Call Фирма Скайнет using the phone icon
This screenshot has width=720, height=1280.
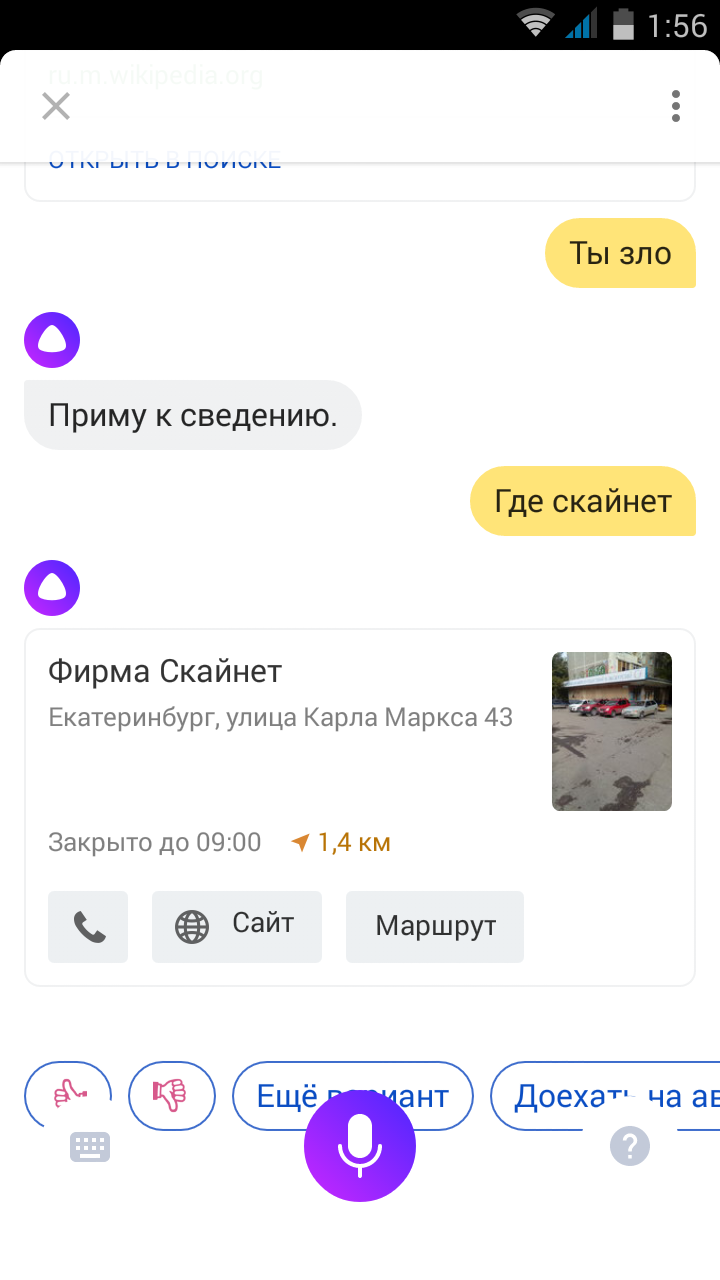[87, 926]
